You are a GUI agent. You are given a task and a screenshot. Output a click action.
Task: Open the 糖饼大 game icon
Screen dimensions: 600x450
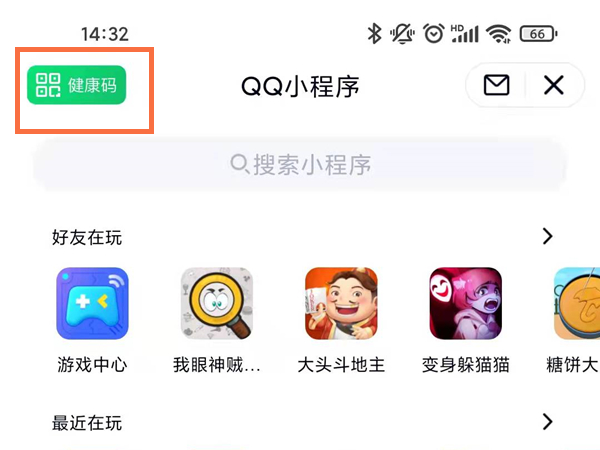pyautogui.click(x=578, y=304)
